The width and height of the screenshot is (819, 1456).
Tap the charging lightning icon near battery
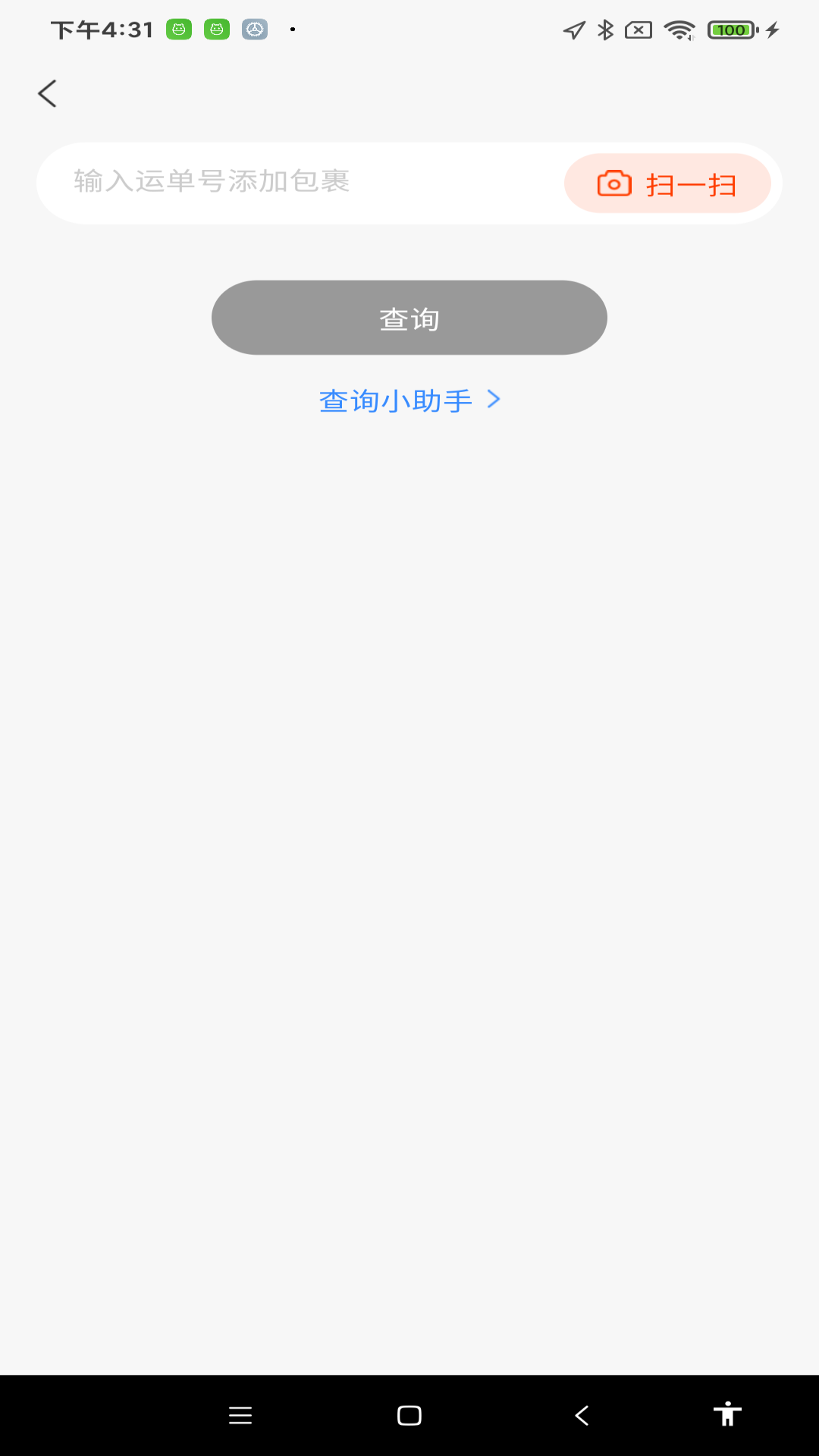(773, 30)
